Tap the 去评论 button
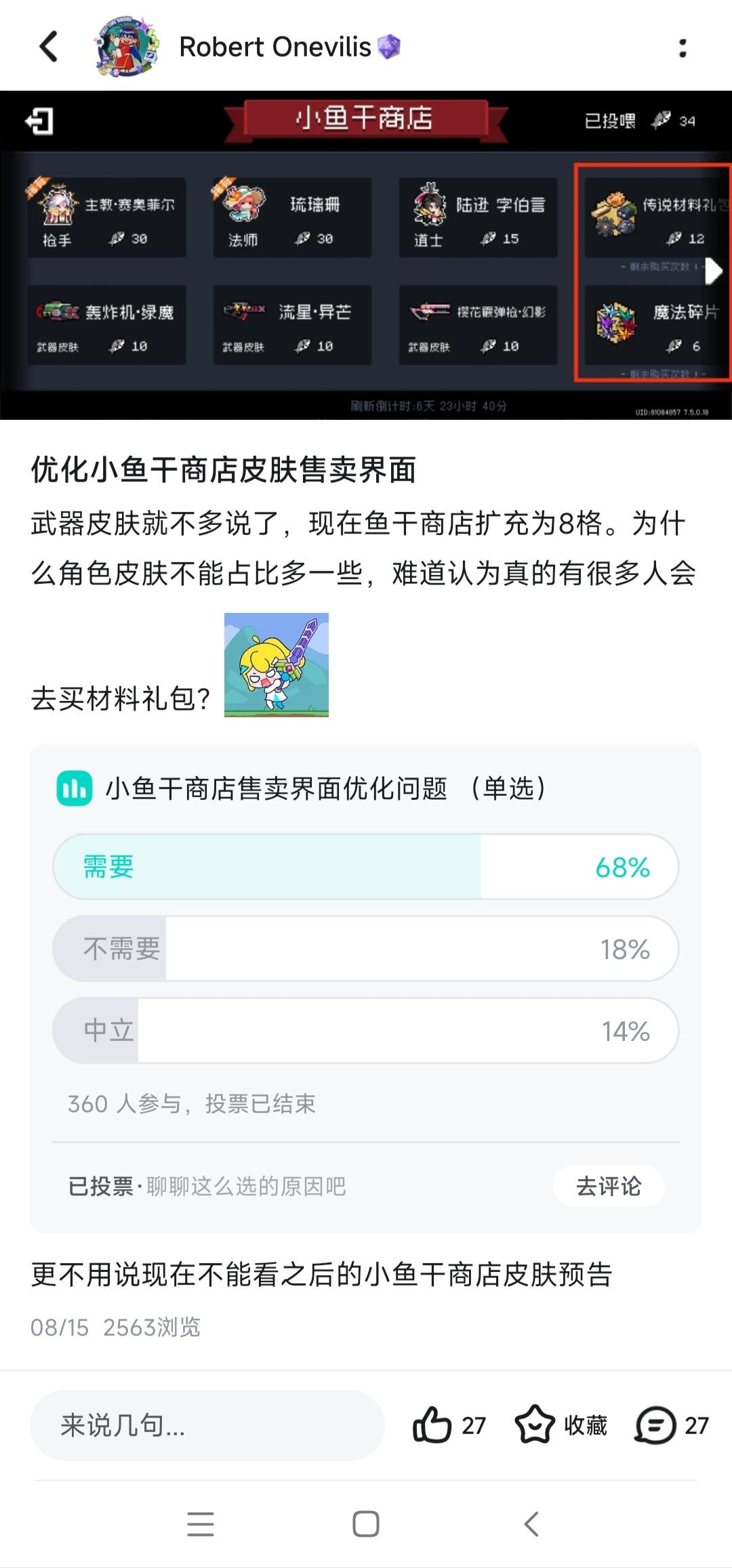 coord(608,1186)
